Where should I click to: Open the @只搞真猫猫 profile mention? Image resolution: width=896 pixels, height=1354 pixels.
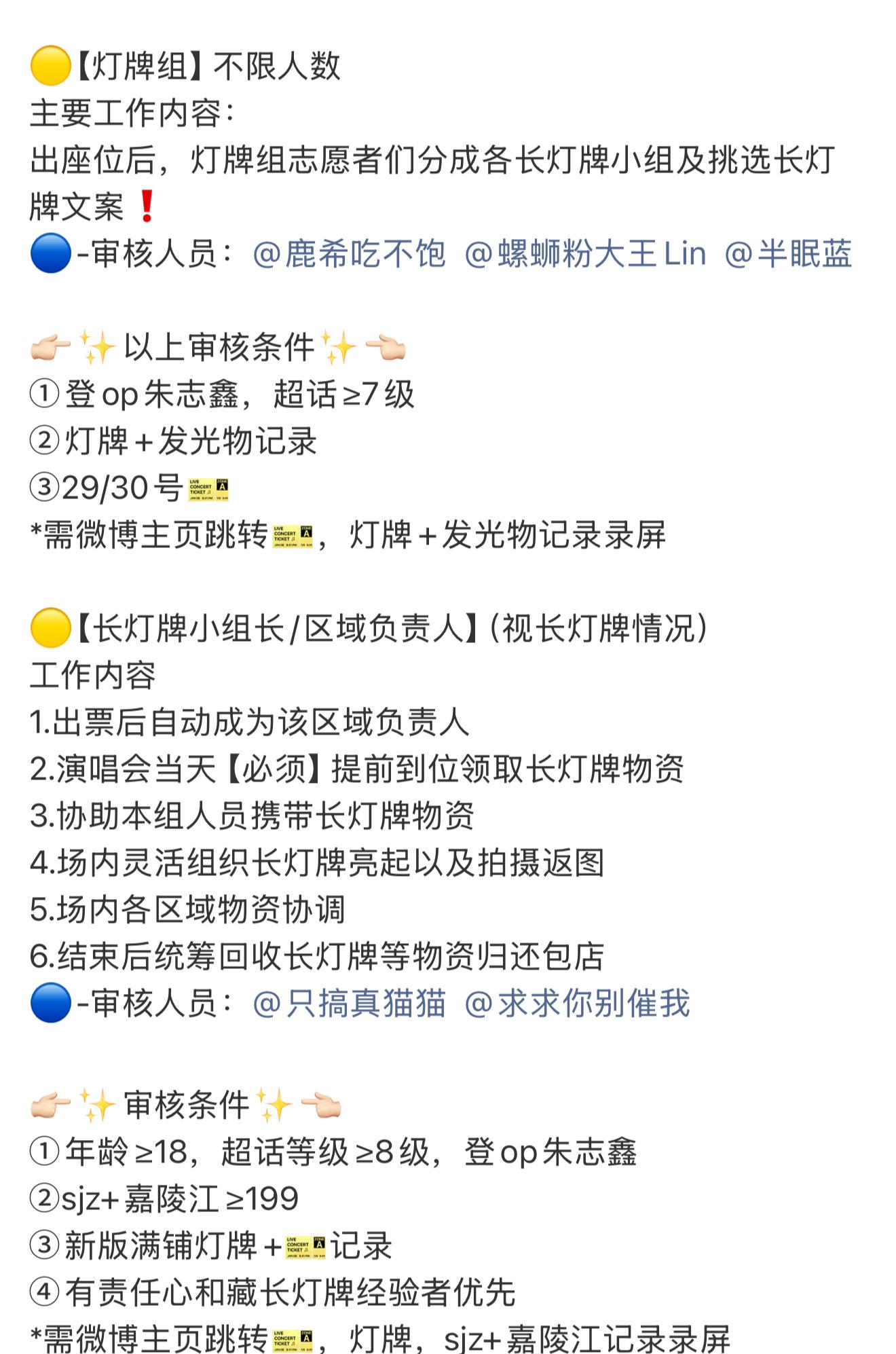(x=349, y=1004)
